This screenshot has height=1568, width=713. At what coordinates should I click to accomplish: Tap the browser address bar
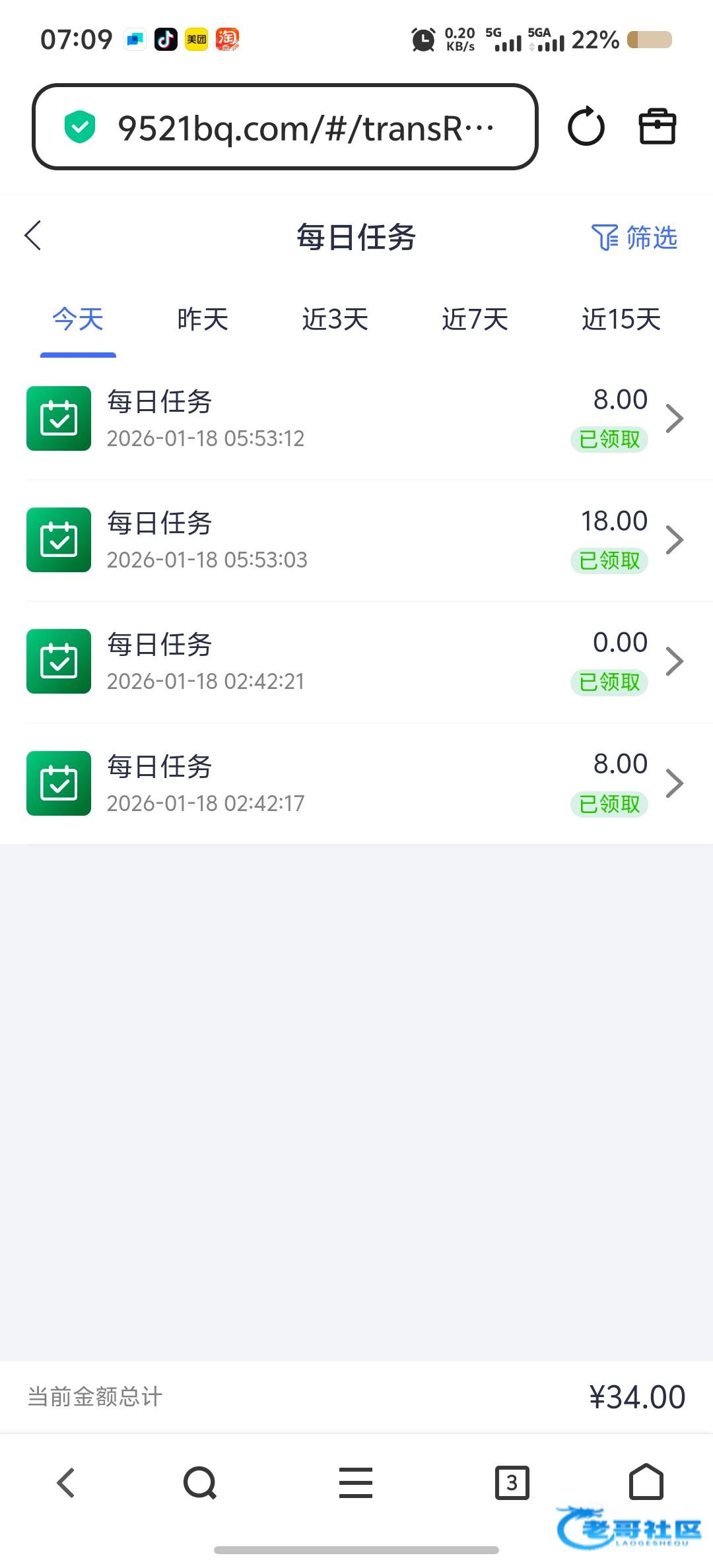pos(285,127)
